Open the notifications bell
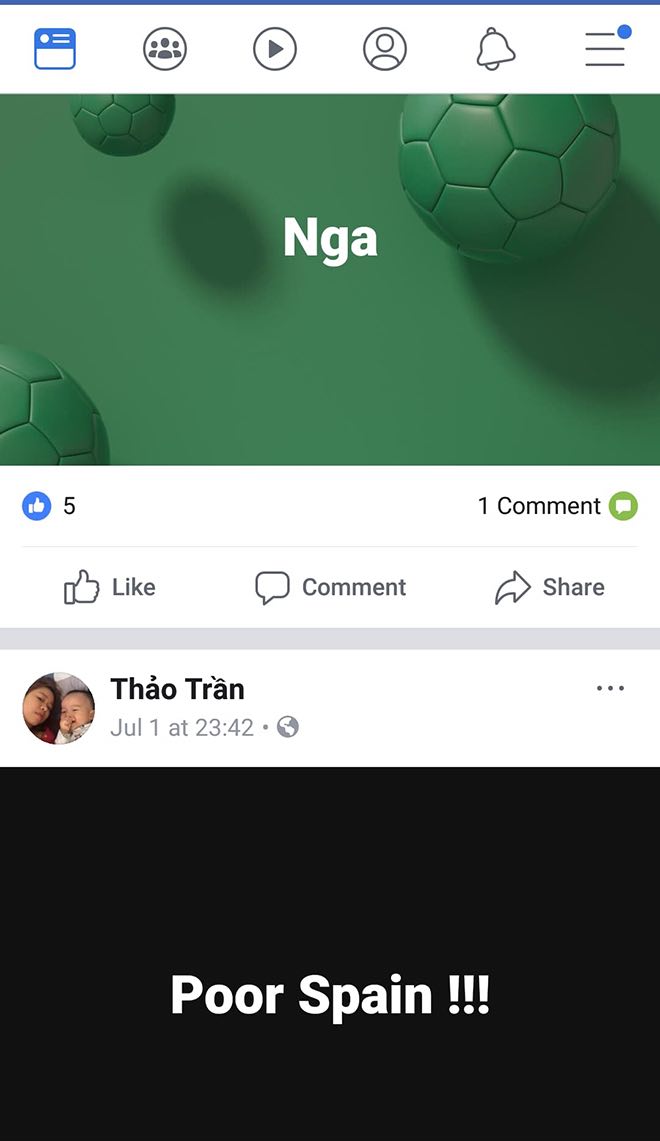This screenshot has height=1141, width=660. coord(495,48)
